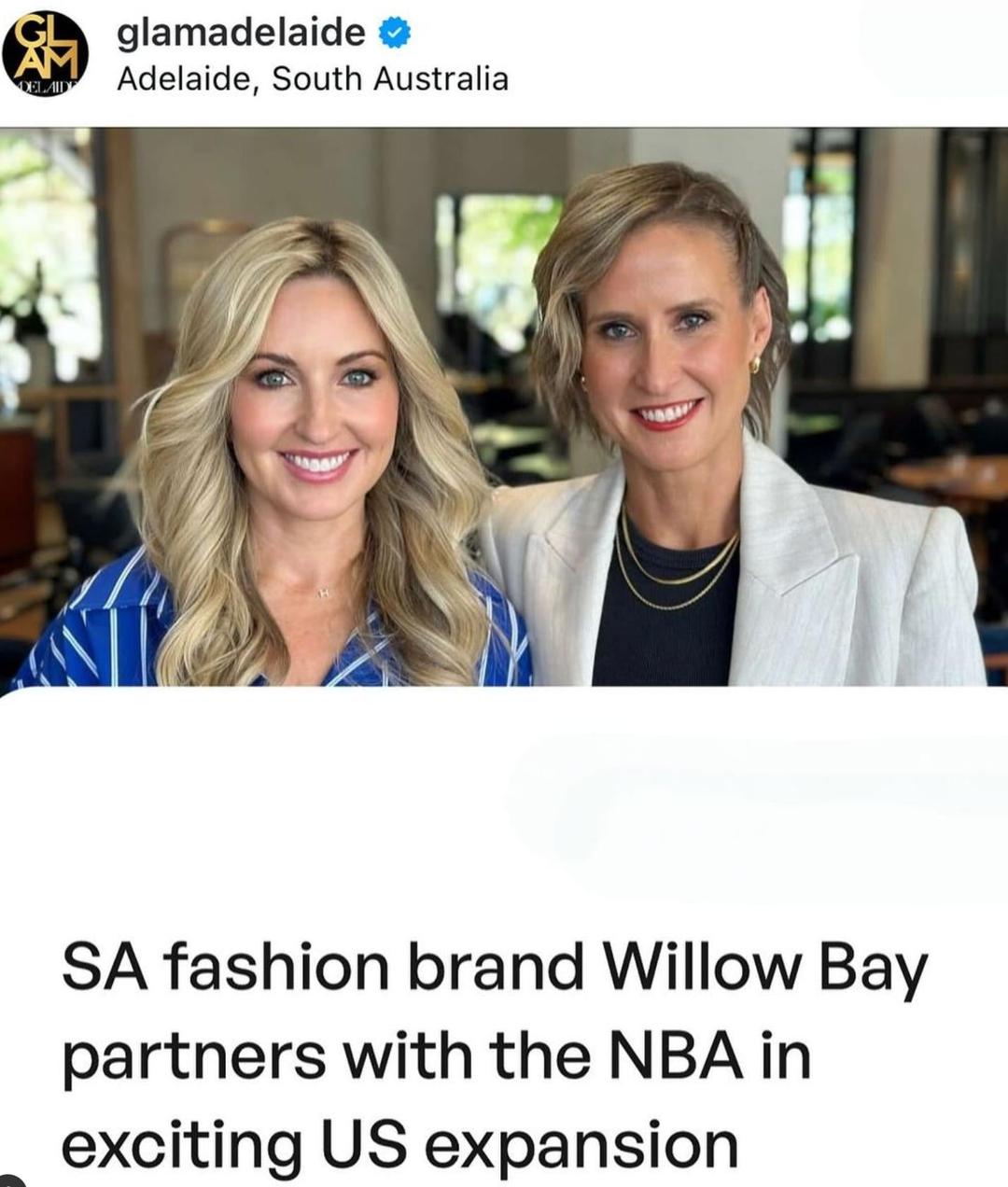The width and height of the screenshot is (1008, 1187).
Task: Click the GLAM Adelaide profile picture
Action: pyautogui.click(x=46, y=54)
